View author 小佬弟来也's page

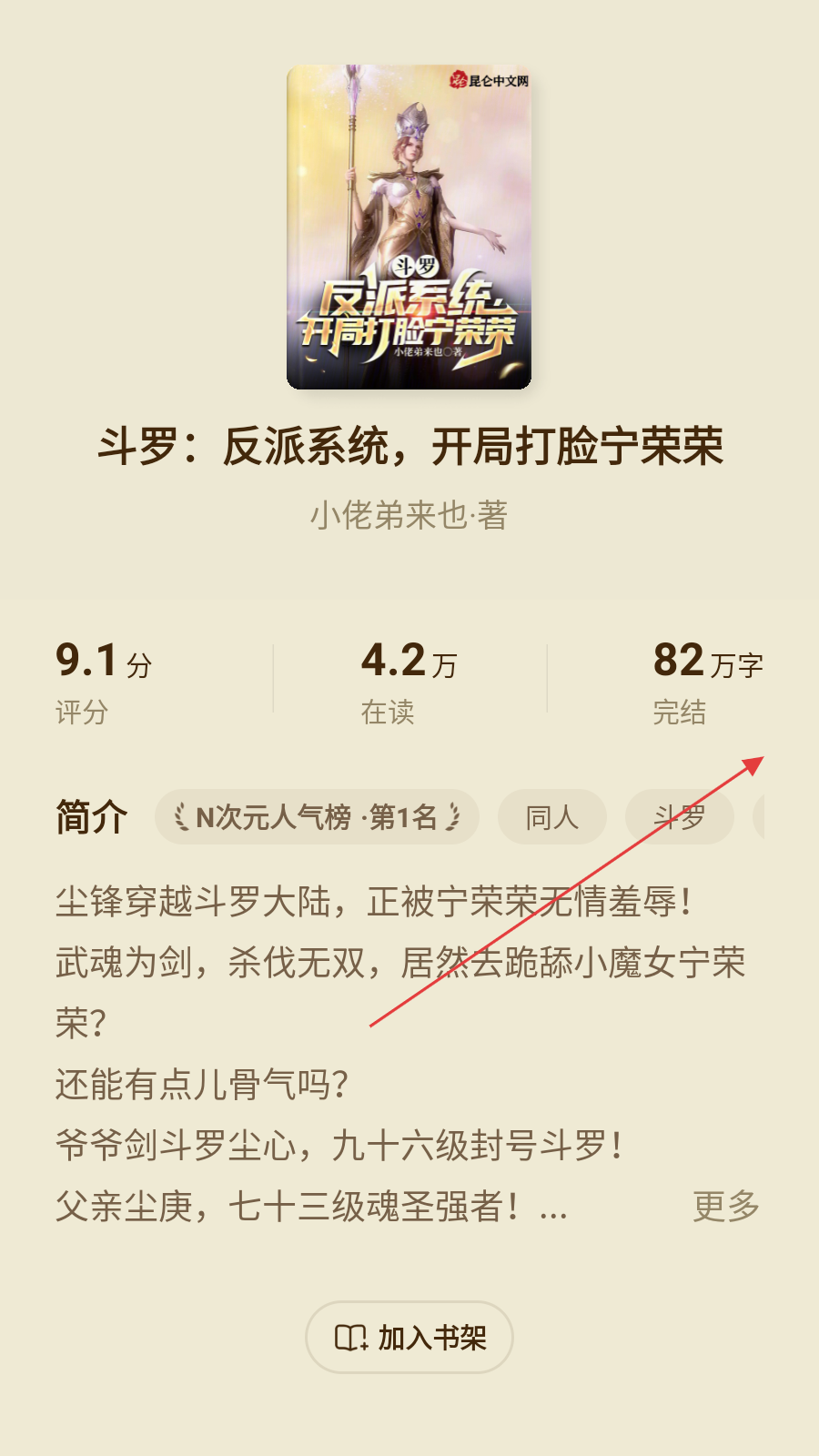[x=409, y=515]
